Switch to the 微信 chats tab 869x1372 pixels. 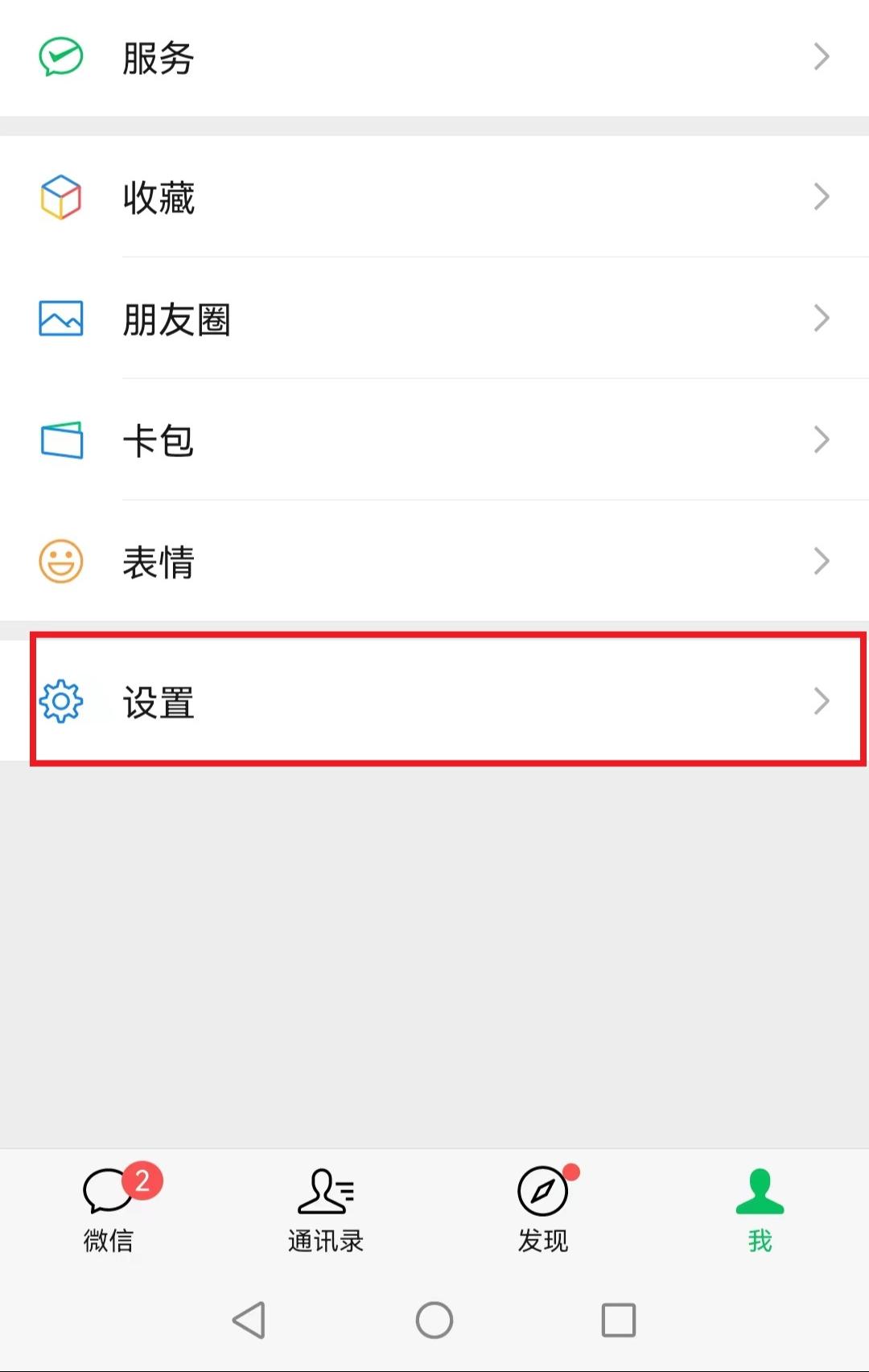click(x=109, y=1209)
